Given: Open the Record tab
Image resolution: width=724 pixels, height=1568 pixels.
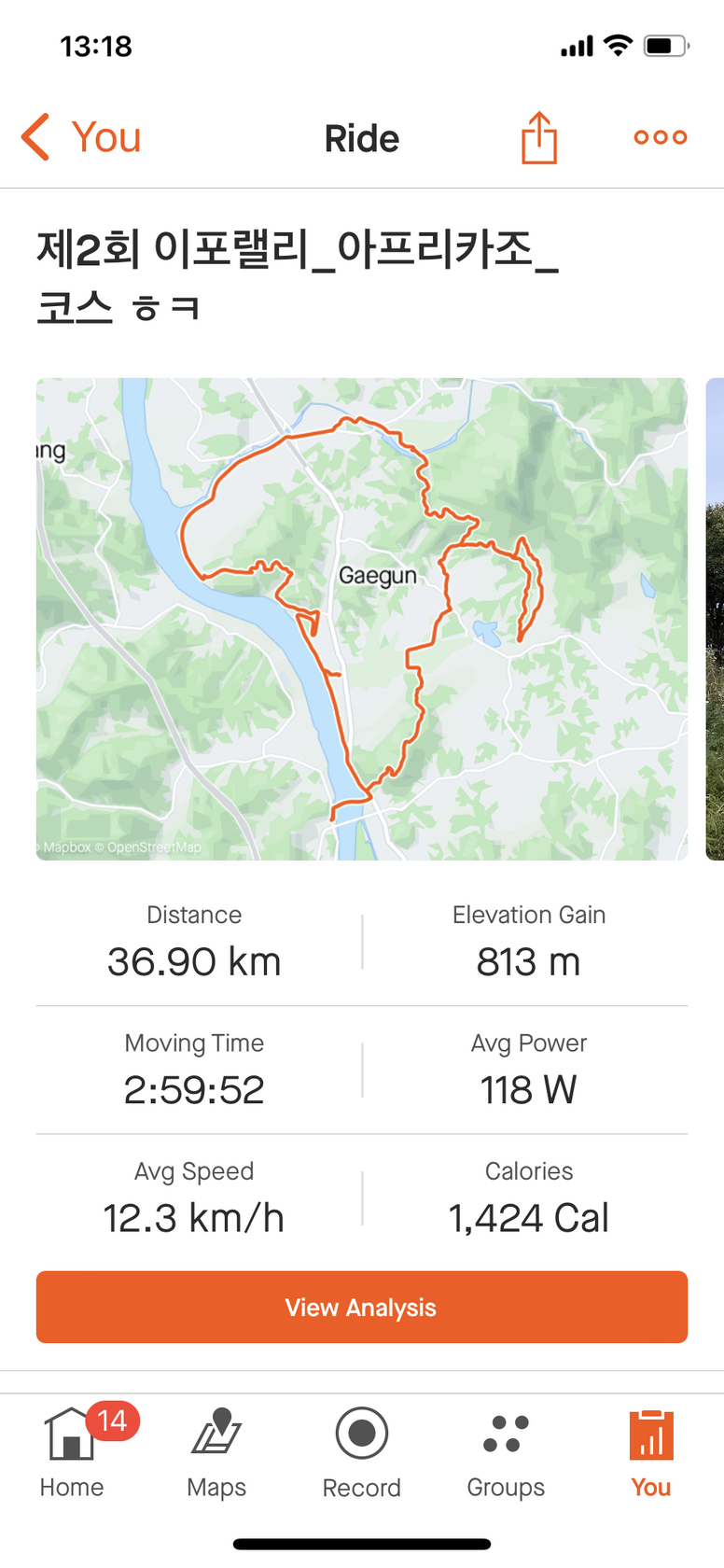Looking at the screenshot, I should coord(361,1452).
